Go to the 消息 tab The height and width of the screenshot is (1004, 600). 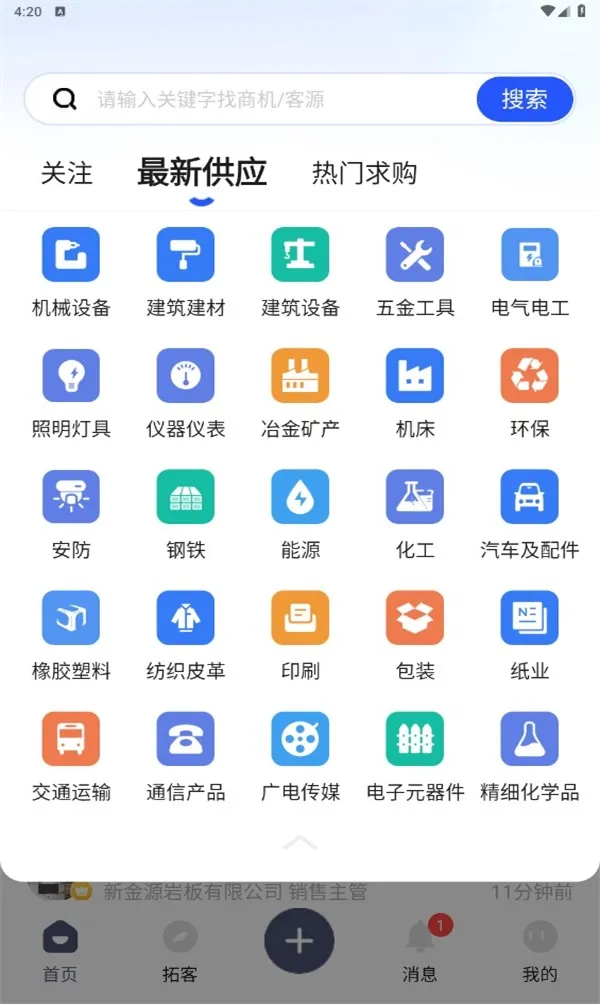pos(420,948)
